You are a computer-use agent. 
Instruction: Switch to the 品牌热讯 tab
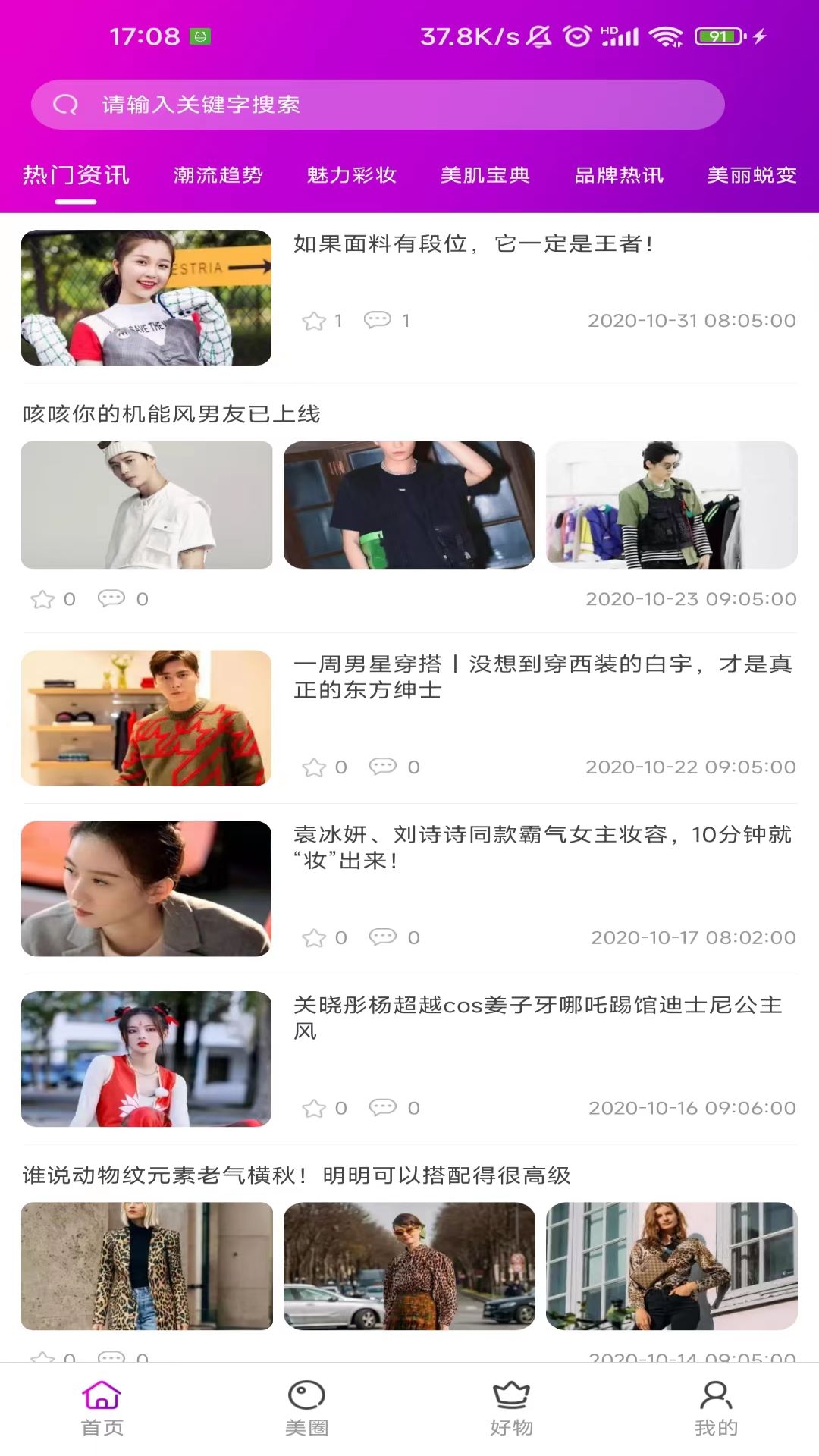pyautogui.click(x=619, y=175)
